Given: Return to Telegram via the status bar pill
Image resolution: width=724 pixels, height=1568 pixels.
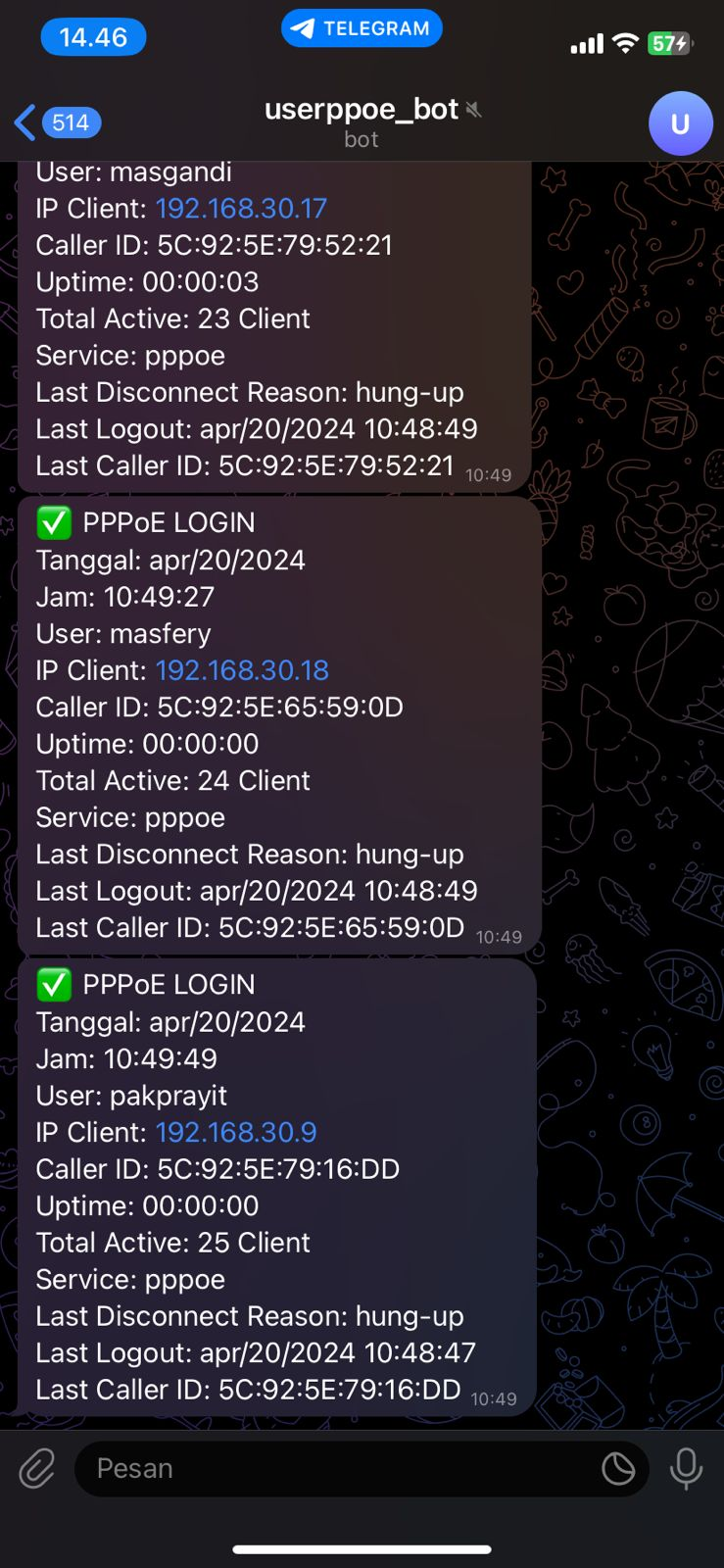Looking at the screenshot, I should (x=362, y=28).
